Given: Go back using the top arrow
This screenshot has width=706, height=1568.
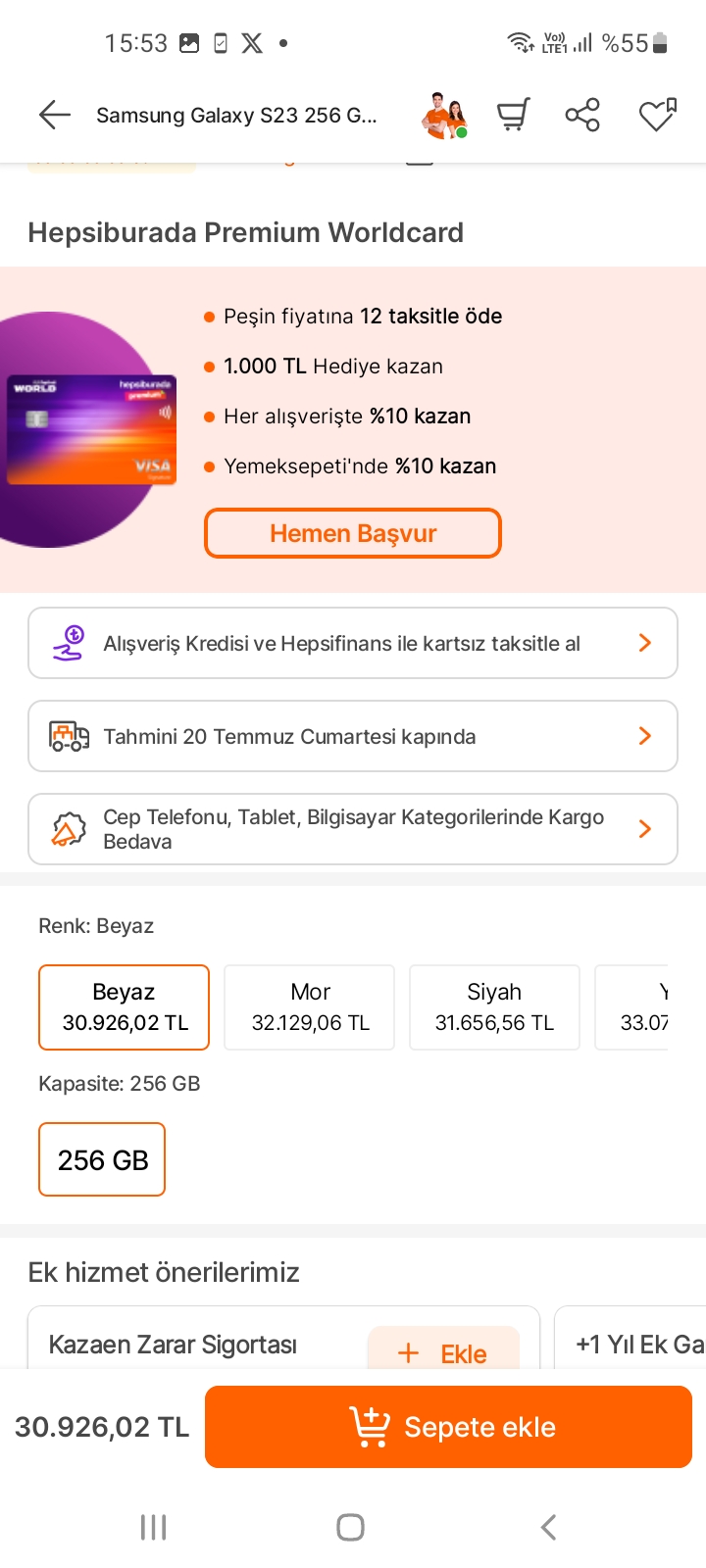Looking at the screenshot, I should (x=55, y=116).
